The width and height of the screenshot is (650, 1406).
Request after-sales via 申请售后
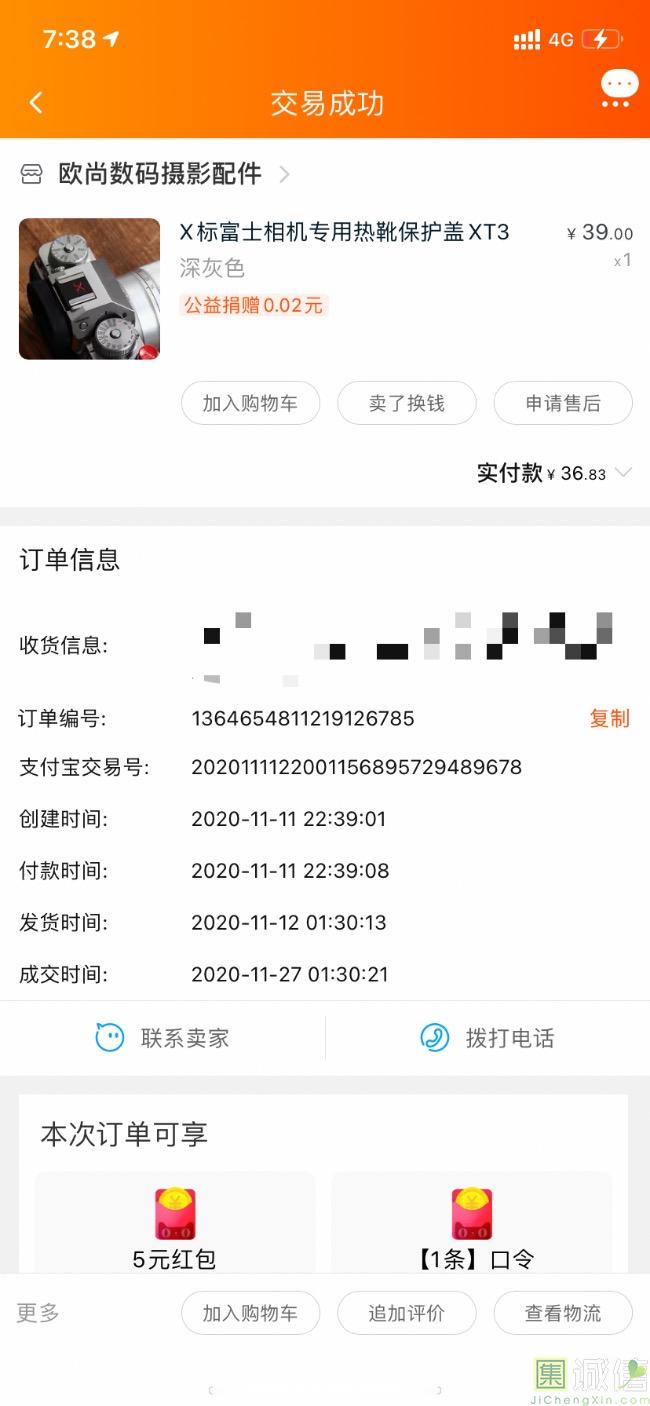coord(563,403)
